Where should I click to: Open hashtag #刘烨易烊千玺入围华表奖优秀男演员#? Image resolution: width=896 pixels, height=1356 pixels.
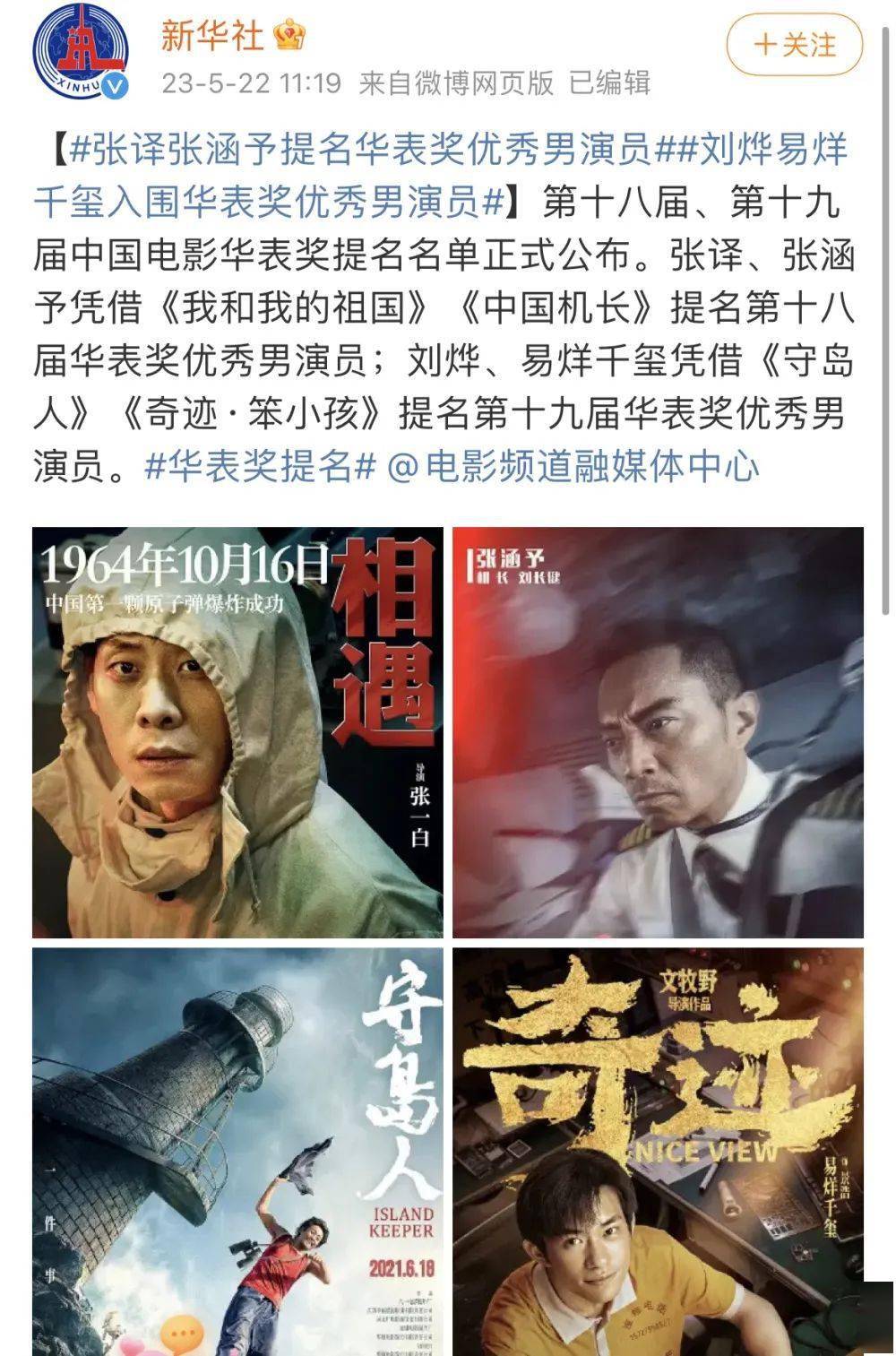[x=269, y=203]
